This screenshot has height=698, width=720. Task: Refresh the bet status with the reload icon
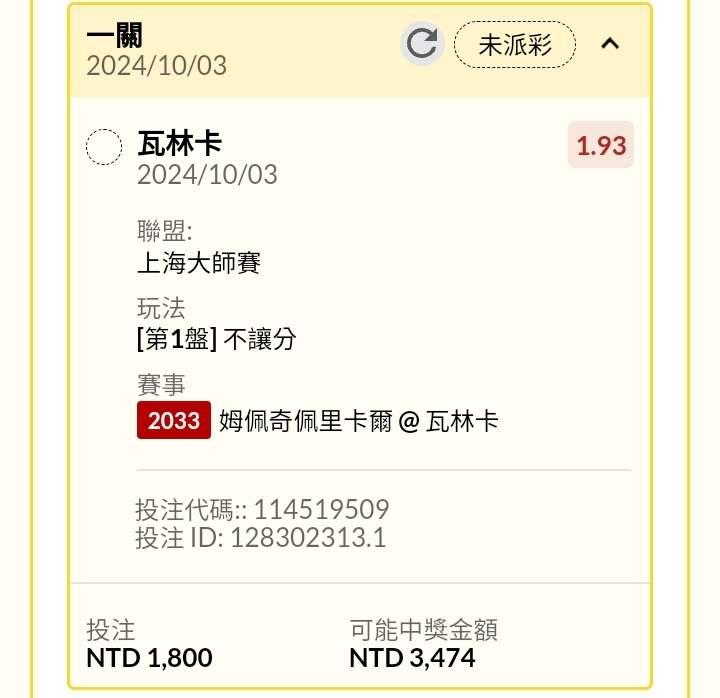tap(422, 44)
